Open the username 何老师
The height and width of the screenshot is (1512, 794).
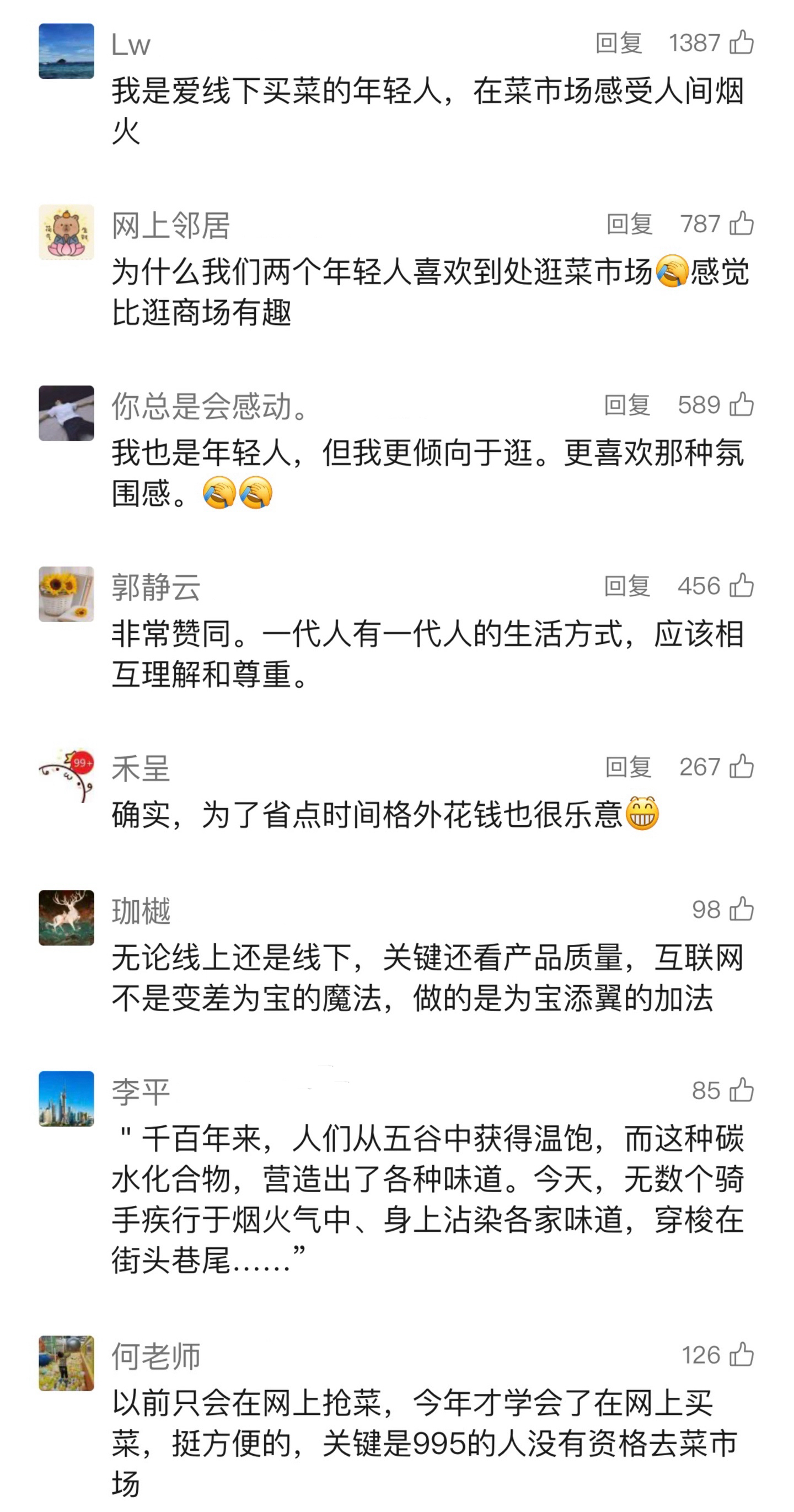156,1356
